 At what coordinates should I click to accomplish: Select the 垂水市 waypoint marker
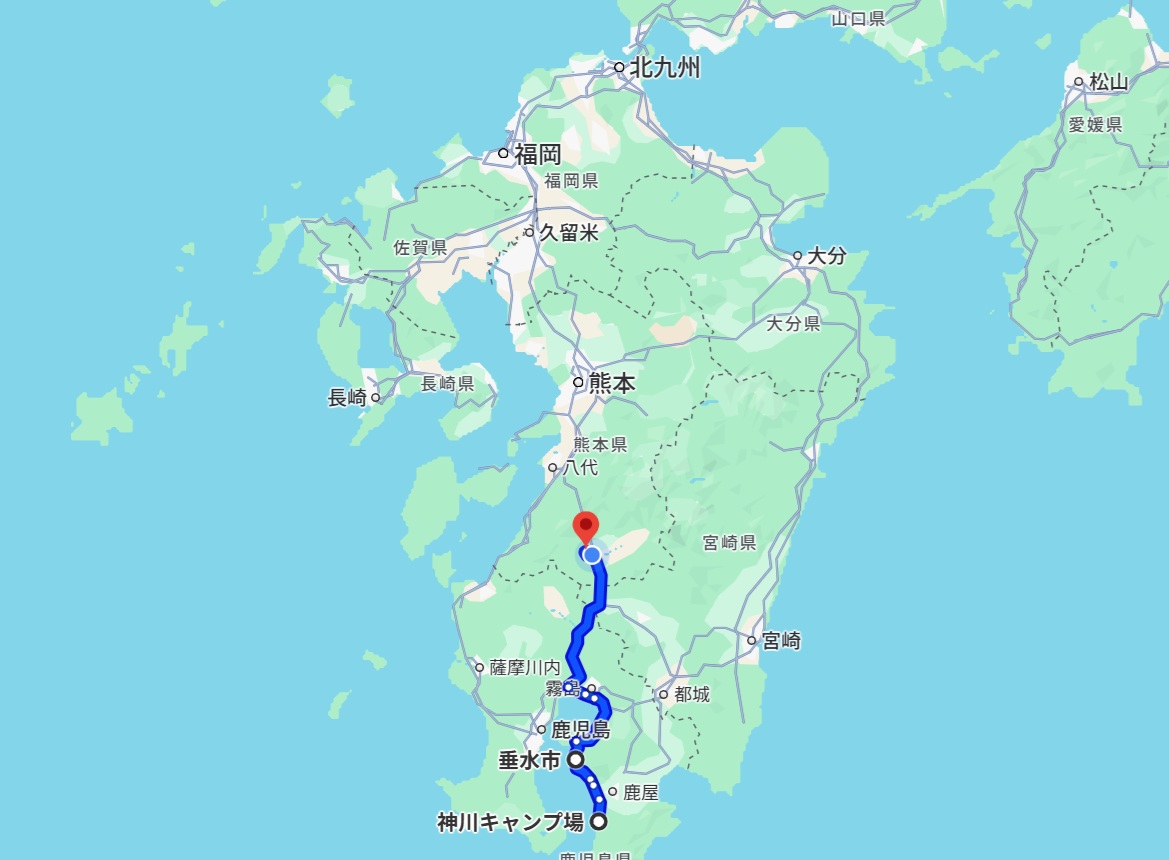(576, 759)
